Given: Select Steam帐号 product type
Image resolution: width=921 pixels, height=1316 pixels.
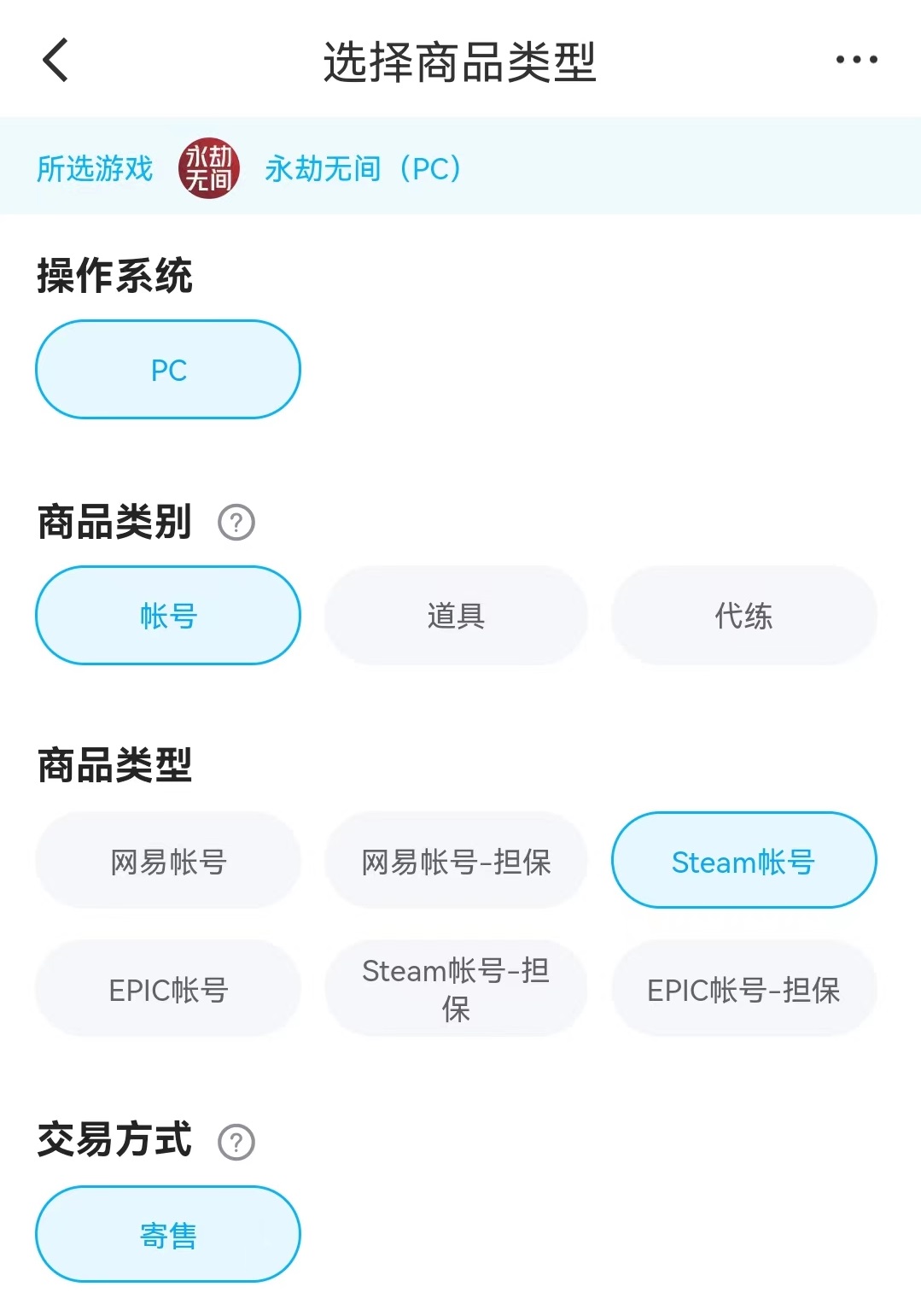Looking at the screenshot, I should [x=743, y=861].
